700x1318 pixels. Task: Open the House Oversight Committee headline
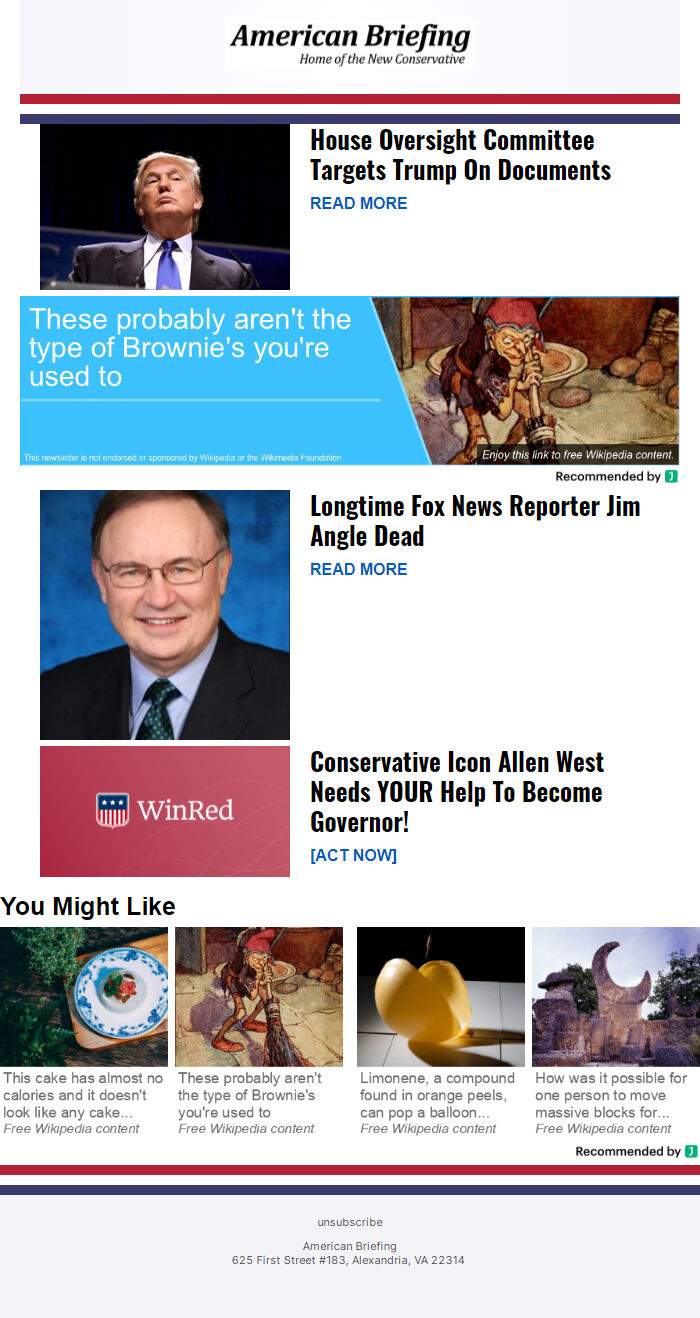(460, 155)
